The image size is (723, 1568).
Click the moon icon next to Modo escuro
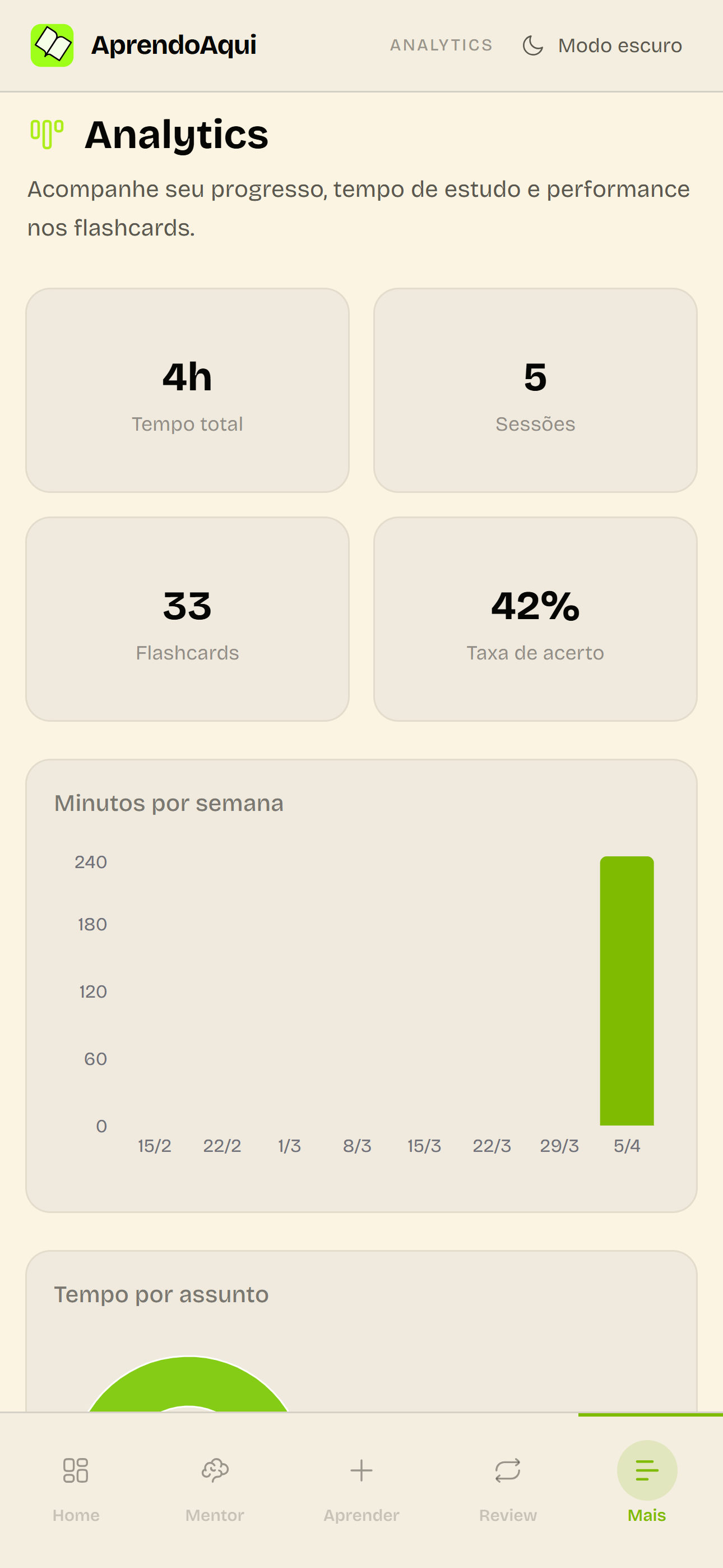click(x=532, y=45)
